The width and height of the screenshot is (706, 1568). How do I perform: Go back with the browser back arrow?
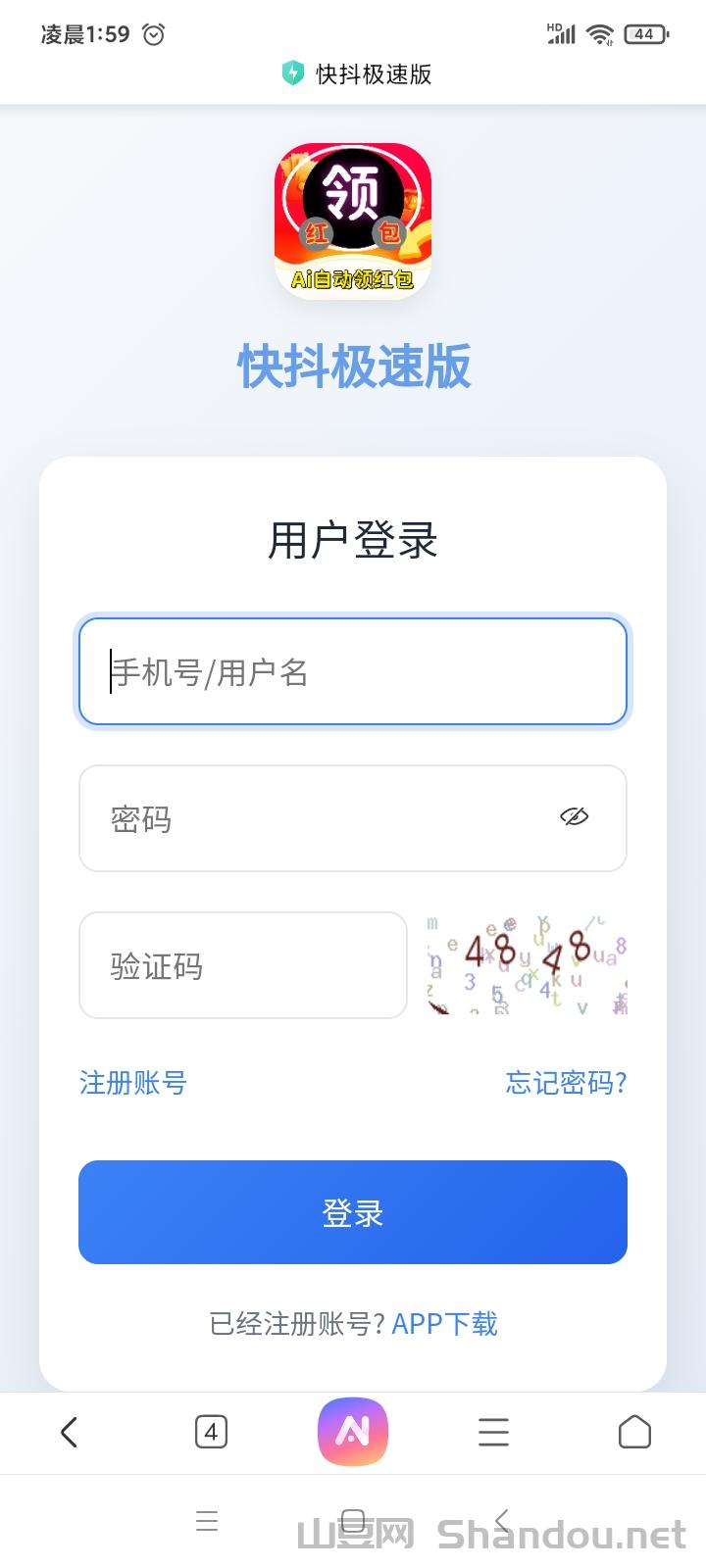pos(69,1433)
